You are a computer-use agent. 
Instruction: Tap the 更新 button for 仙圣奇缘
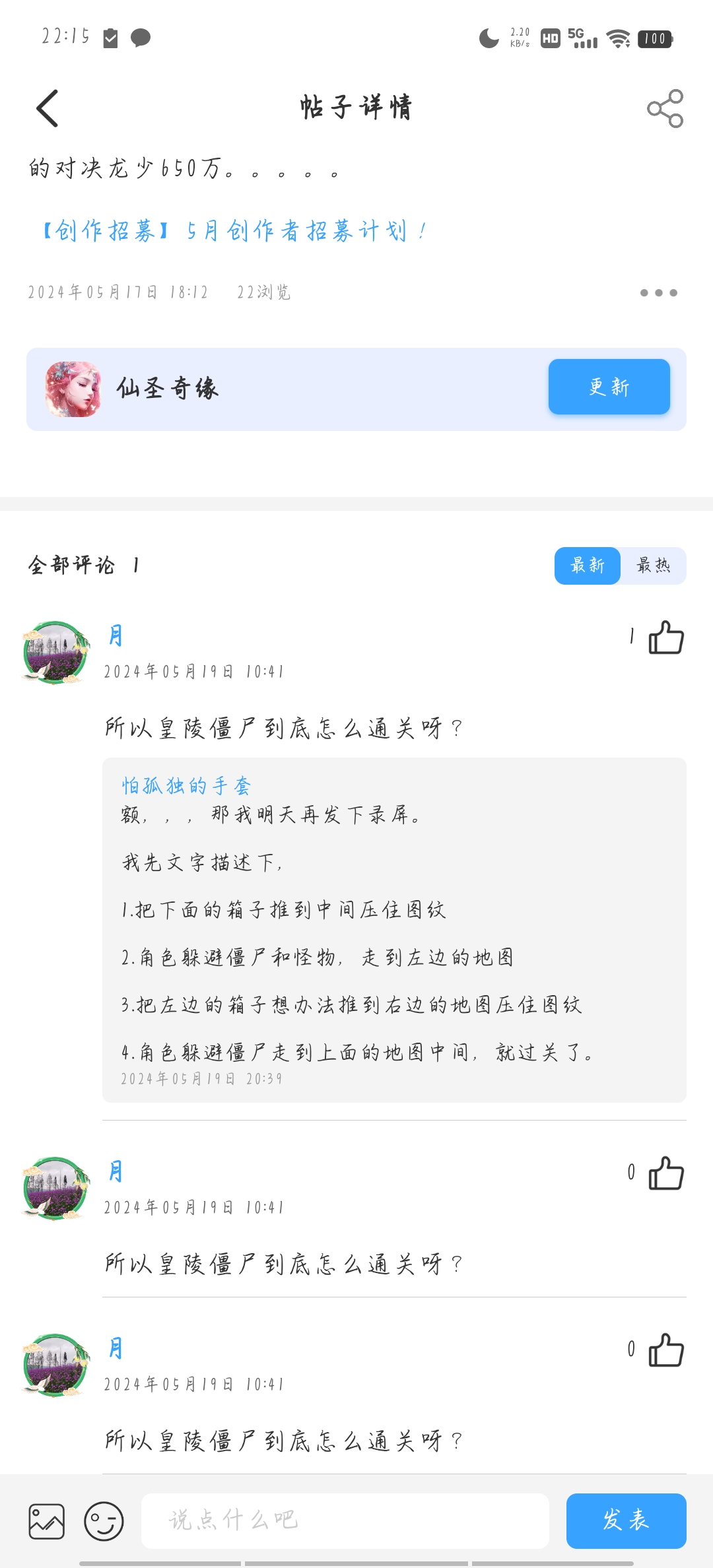tap(609, 387)
